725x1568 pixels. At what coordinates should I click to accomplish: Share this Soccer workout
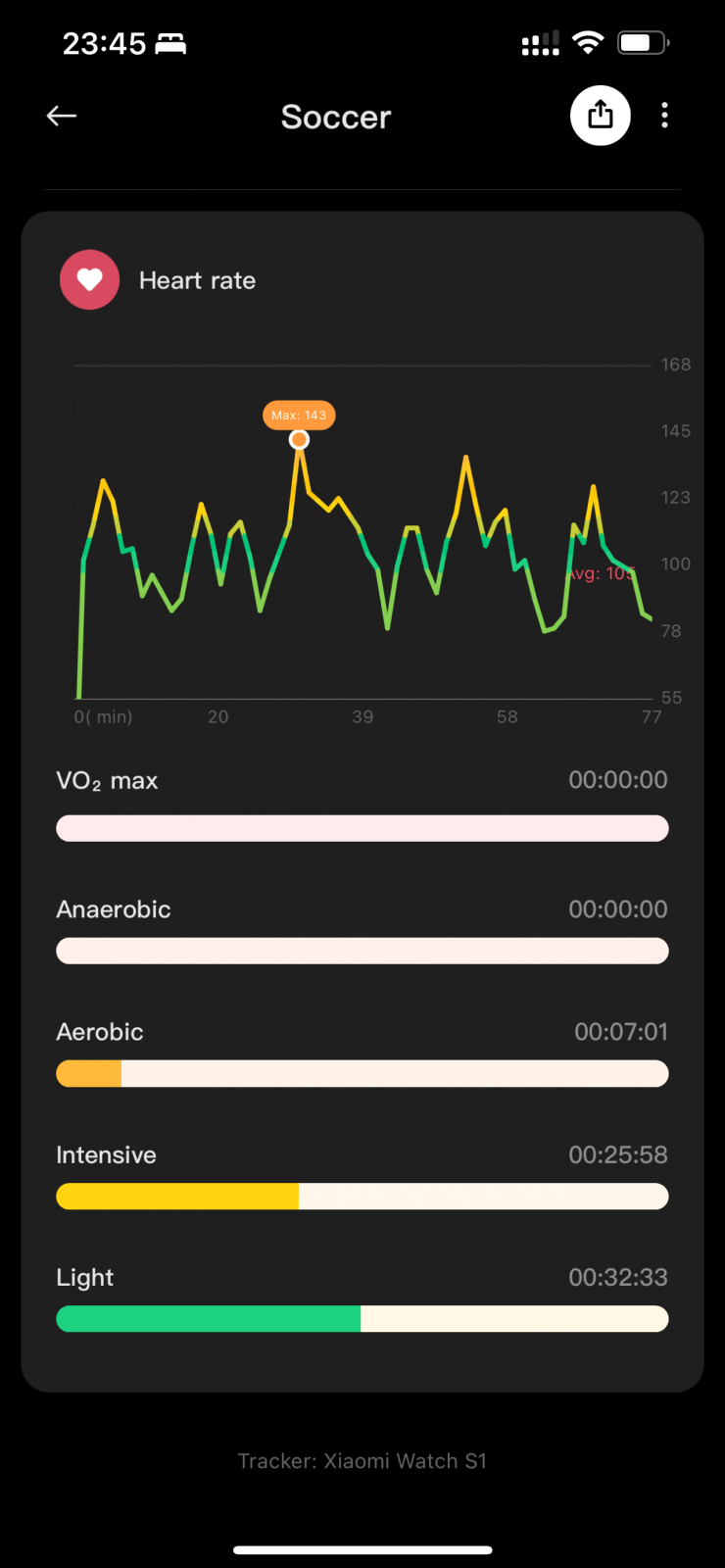pyautogui.click(x=600, y=116)
